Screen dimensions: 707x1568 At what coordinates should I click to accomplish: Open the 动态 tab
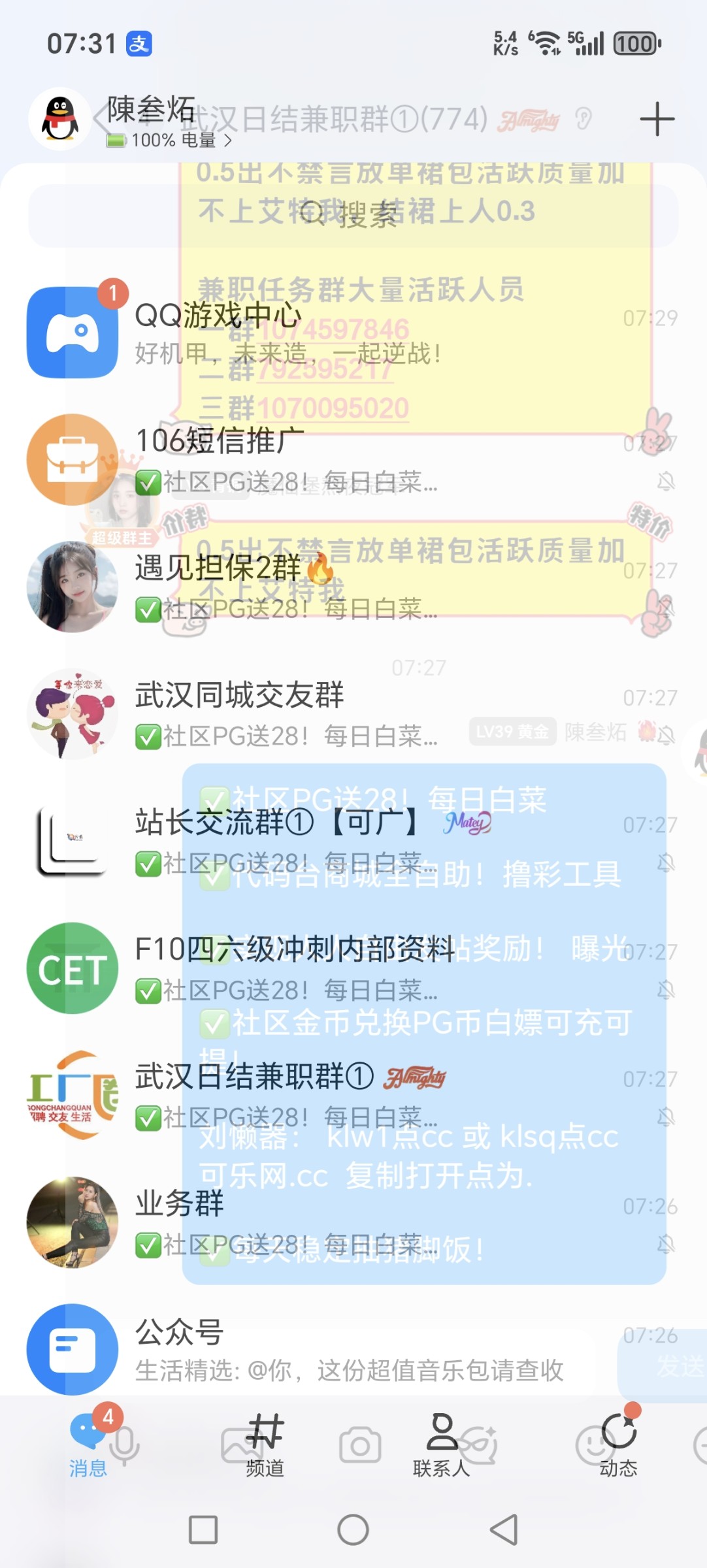click(x=617, y=1449)
